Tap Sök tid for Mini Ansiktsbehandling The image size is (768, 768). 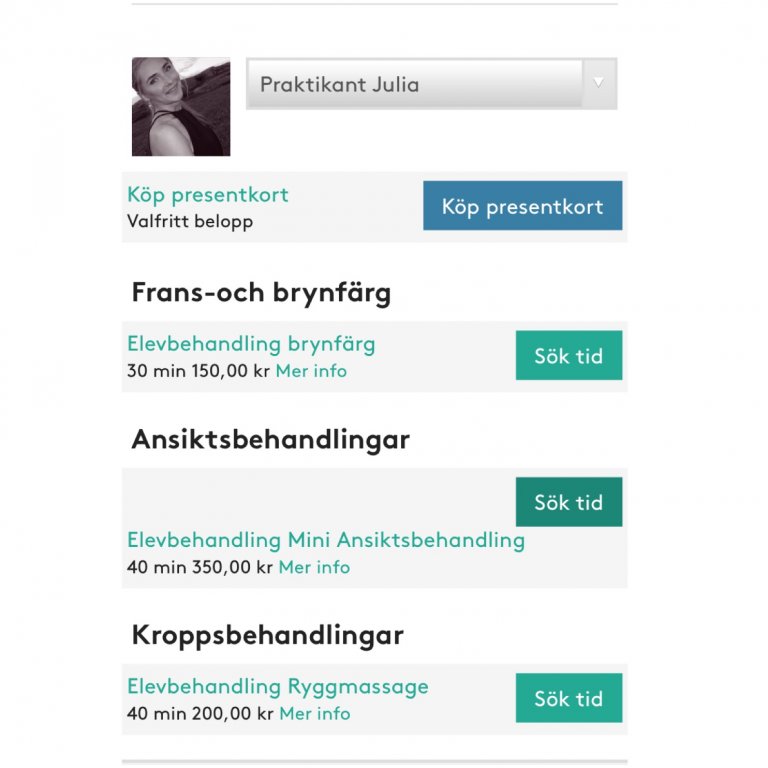click(568, 502)
